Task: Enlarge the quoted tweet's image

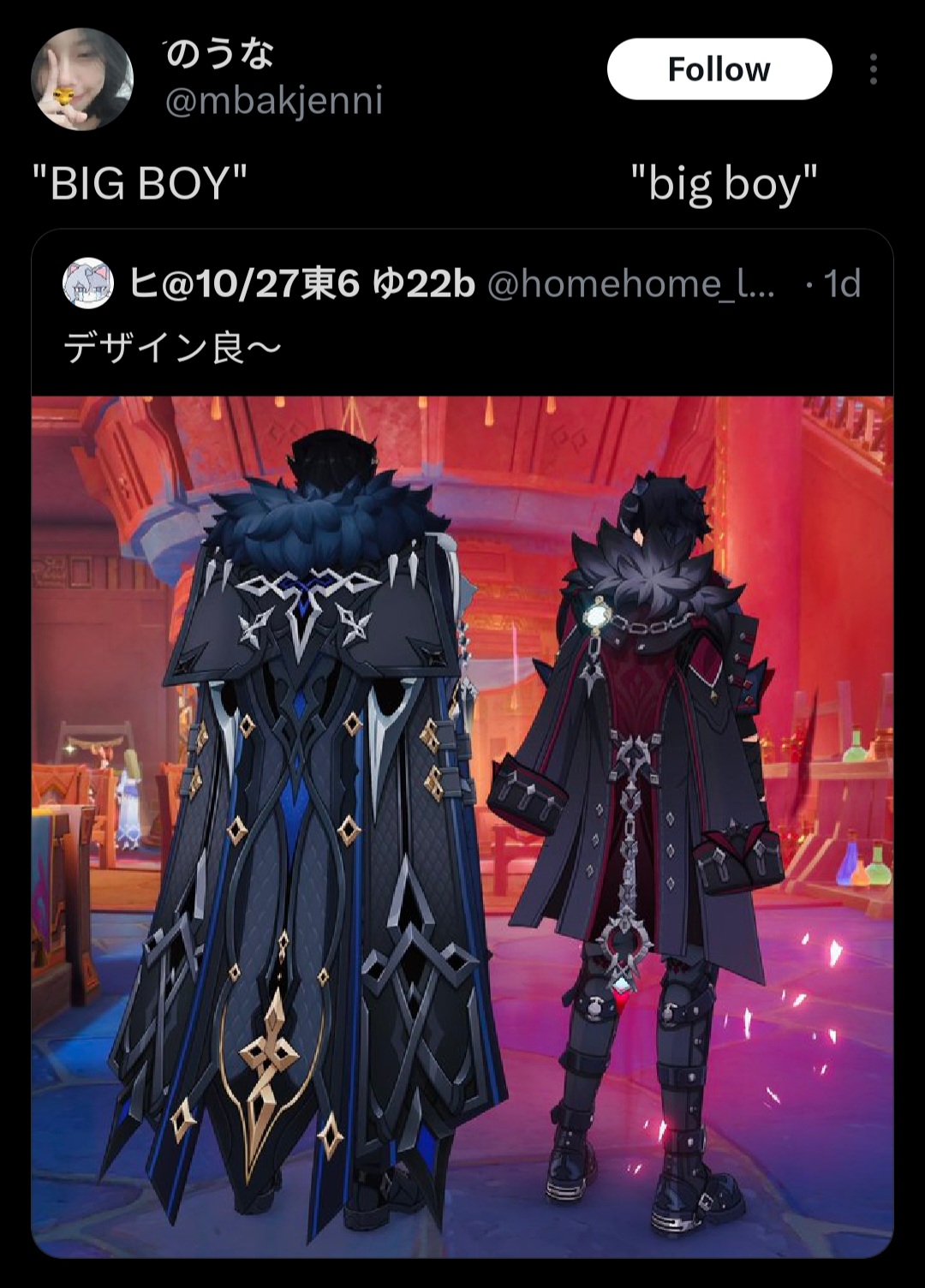Action: (462, 826)
